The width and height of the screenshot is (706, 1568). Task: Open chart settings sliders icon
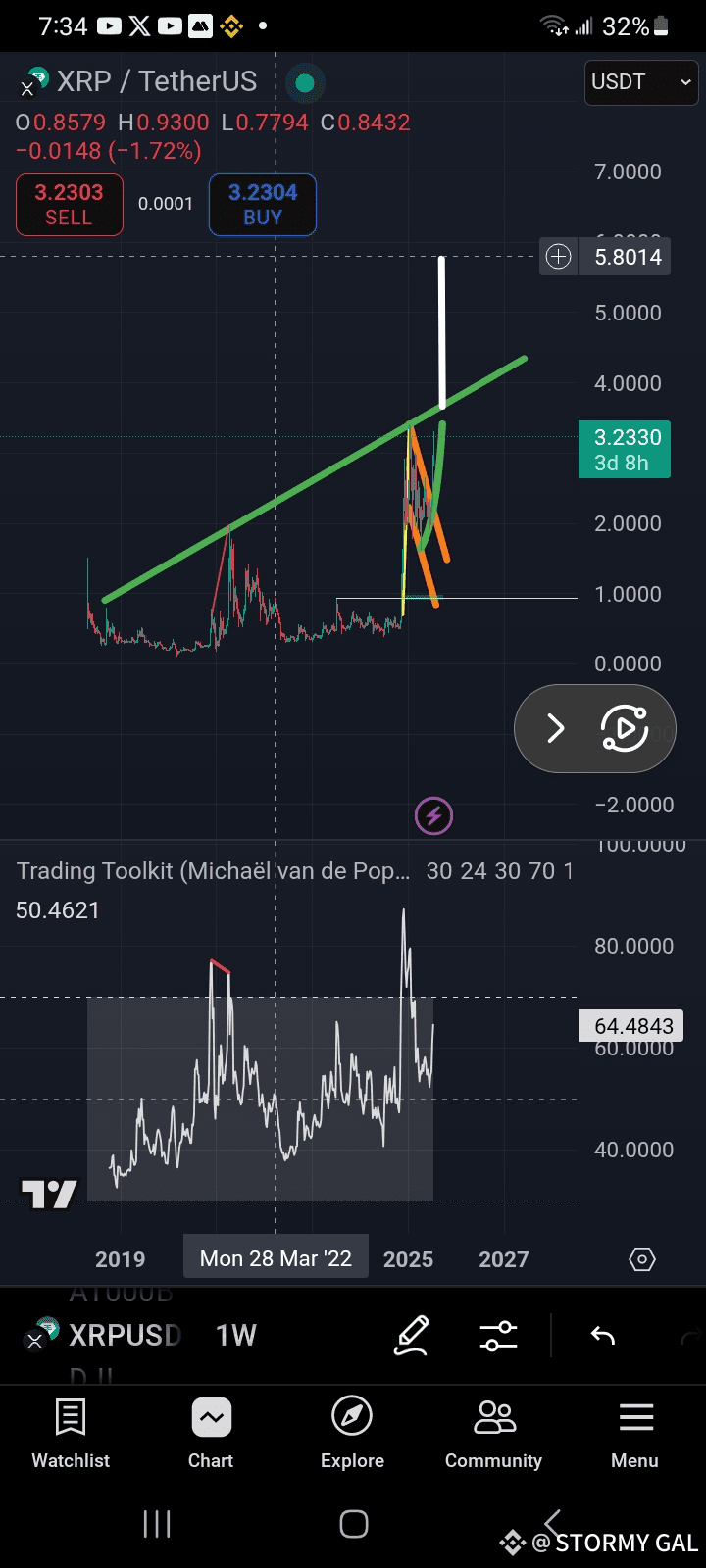point(498,1335)
